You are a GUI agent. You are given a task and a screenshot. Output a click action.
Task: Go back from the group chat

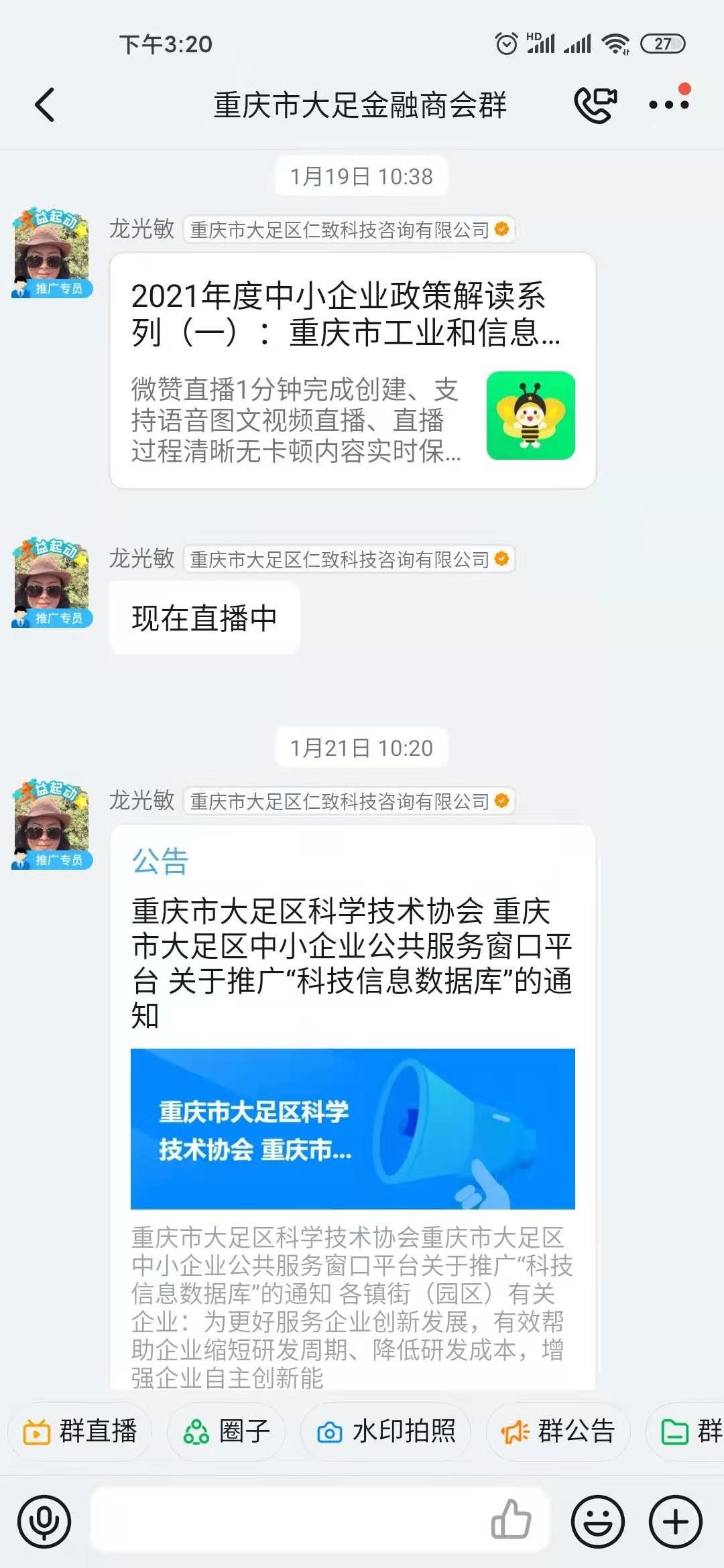[x=44, y=105]
